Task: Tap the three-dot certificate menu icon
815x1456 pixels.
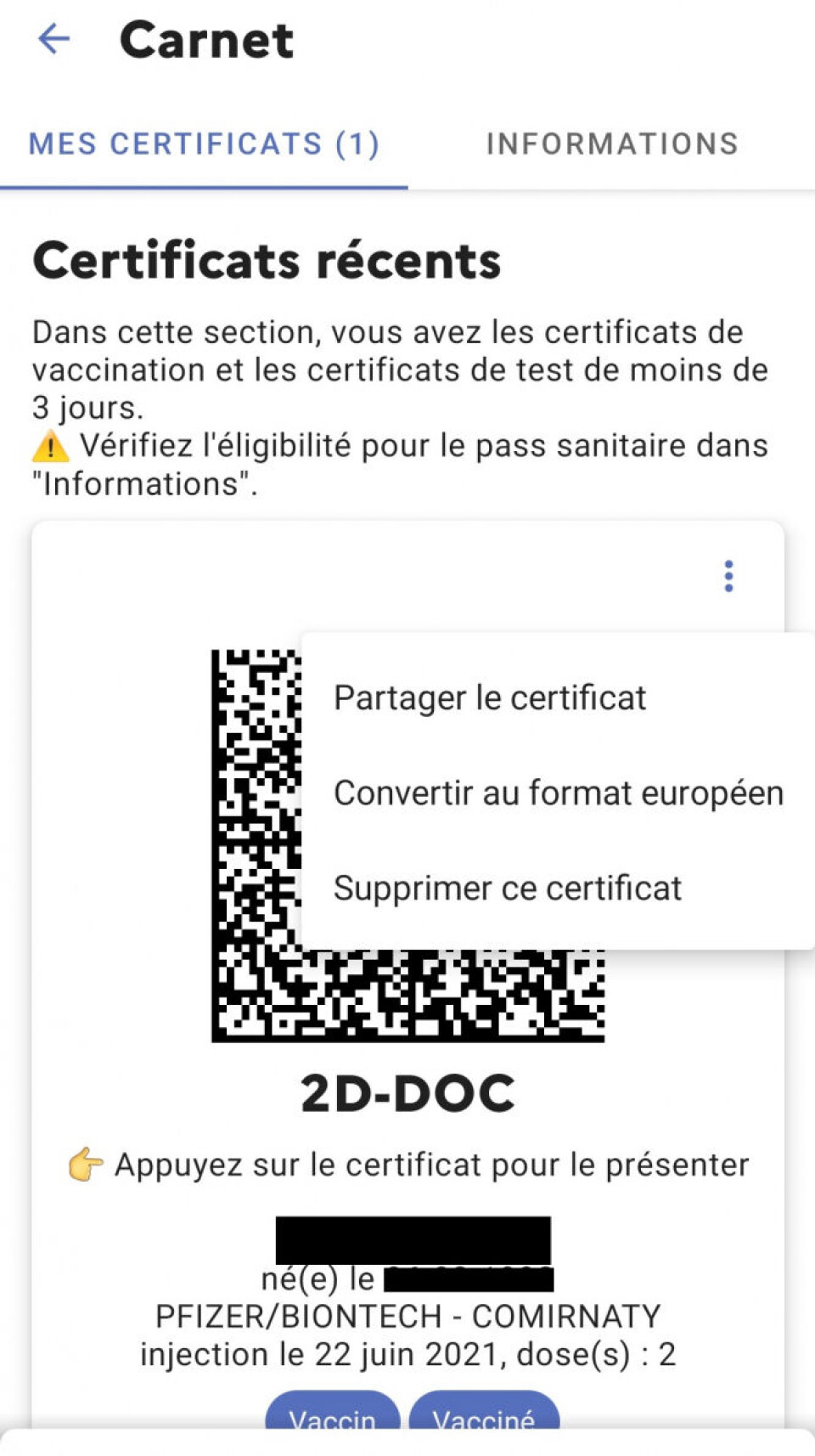Action: [x=728, y=576]
